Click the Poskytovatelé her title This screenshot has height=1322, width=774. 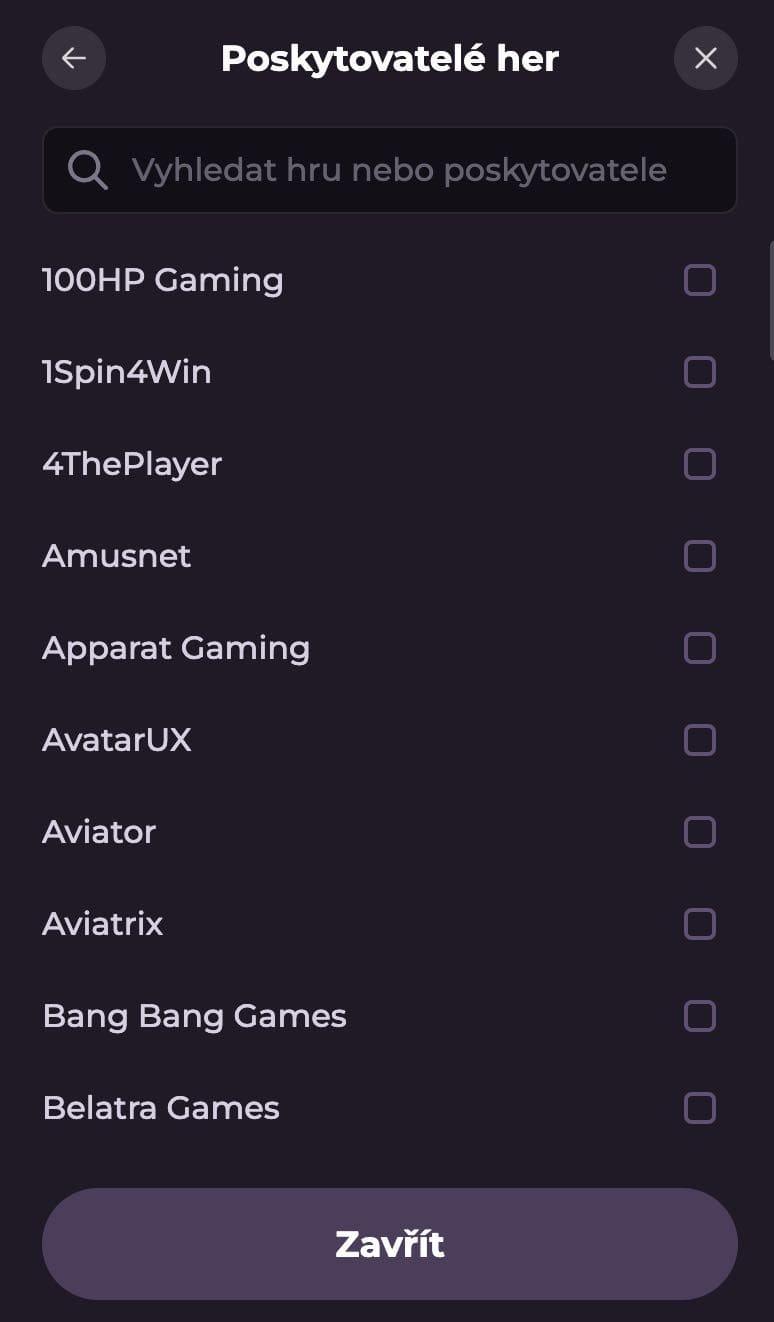pyautogui.click(x=389, y=58)
